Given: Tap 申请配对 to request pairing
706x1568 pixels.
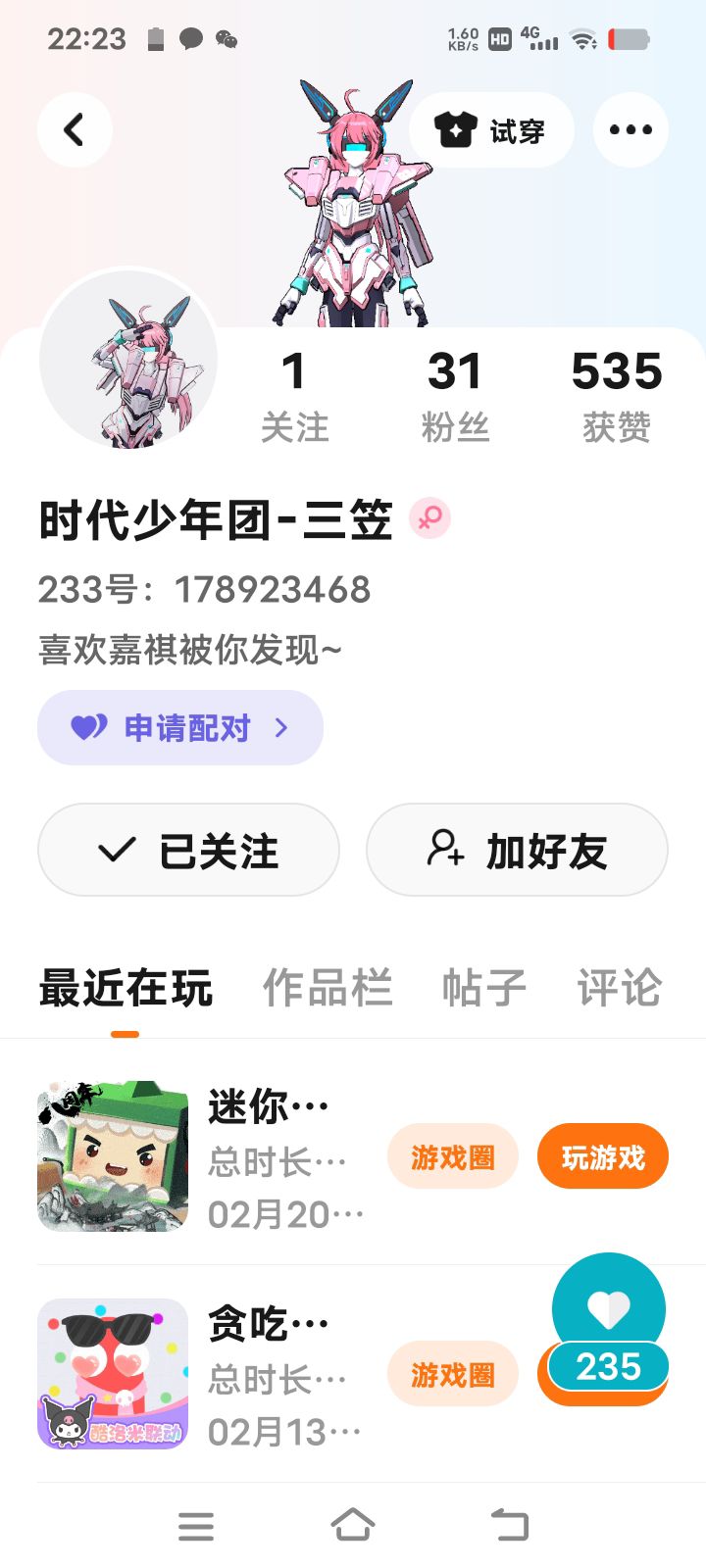Looking at the screenshot, I should pyautogui.click(x=180, y=728).
